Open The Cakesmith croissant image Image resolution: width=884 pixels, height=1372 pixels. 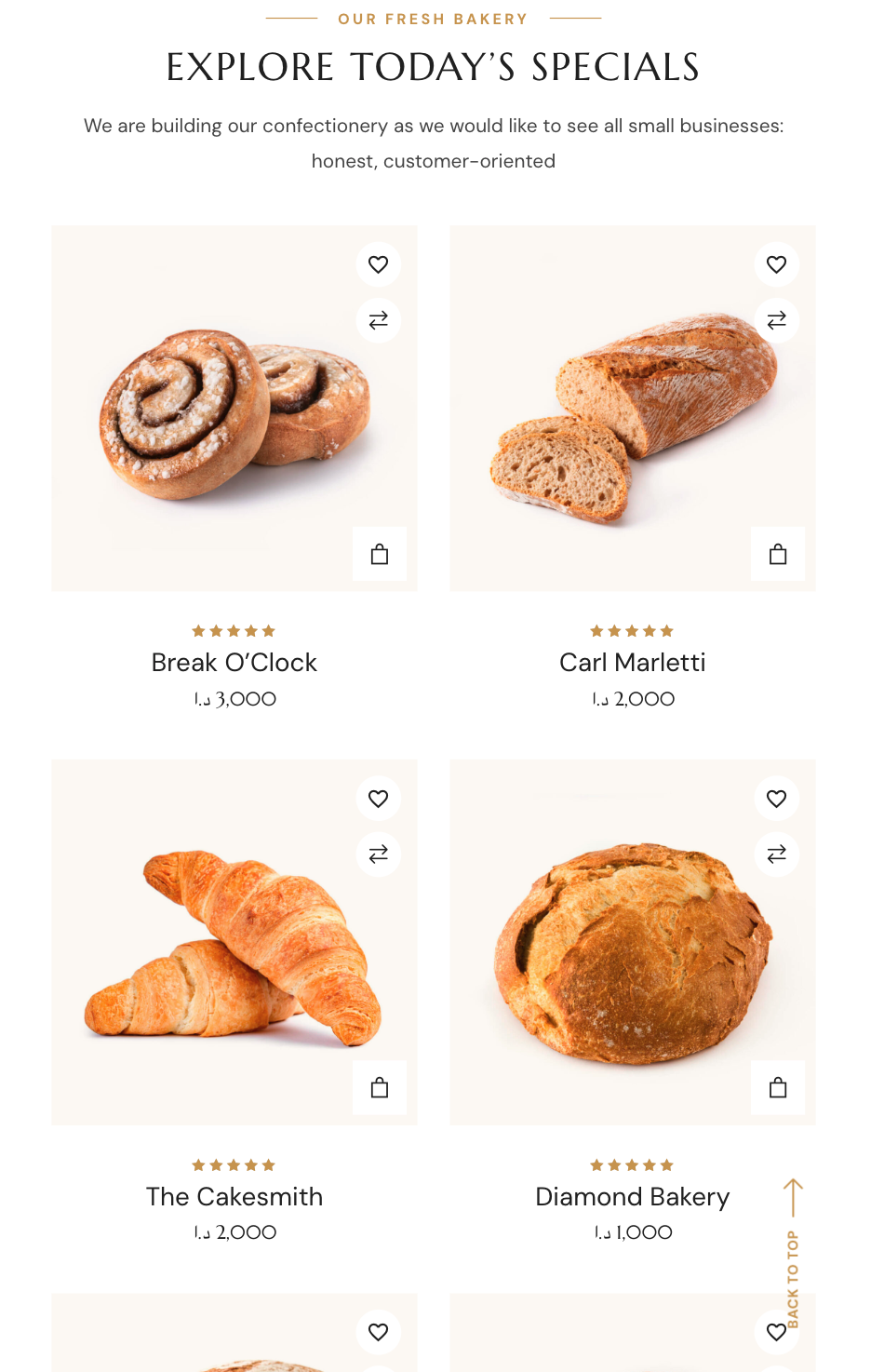233,949
